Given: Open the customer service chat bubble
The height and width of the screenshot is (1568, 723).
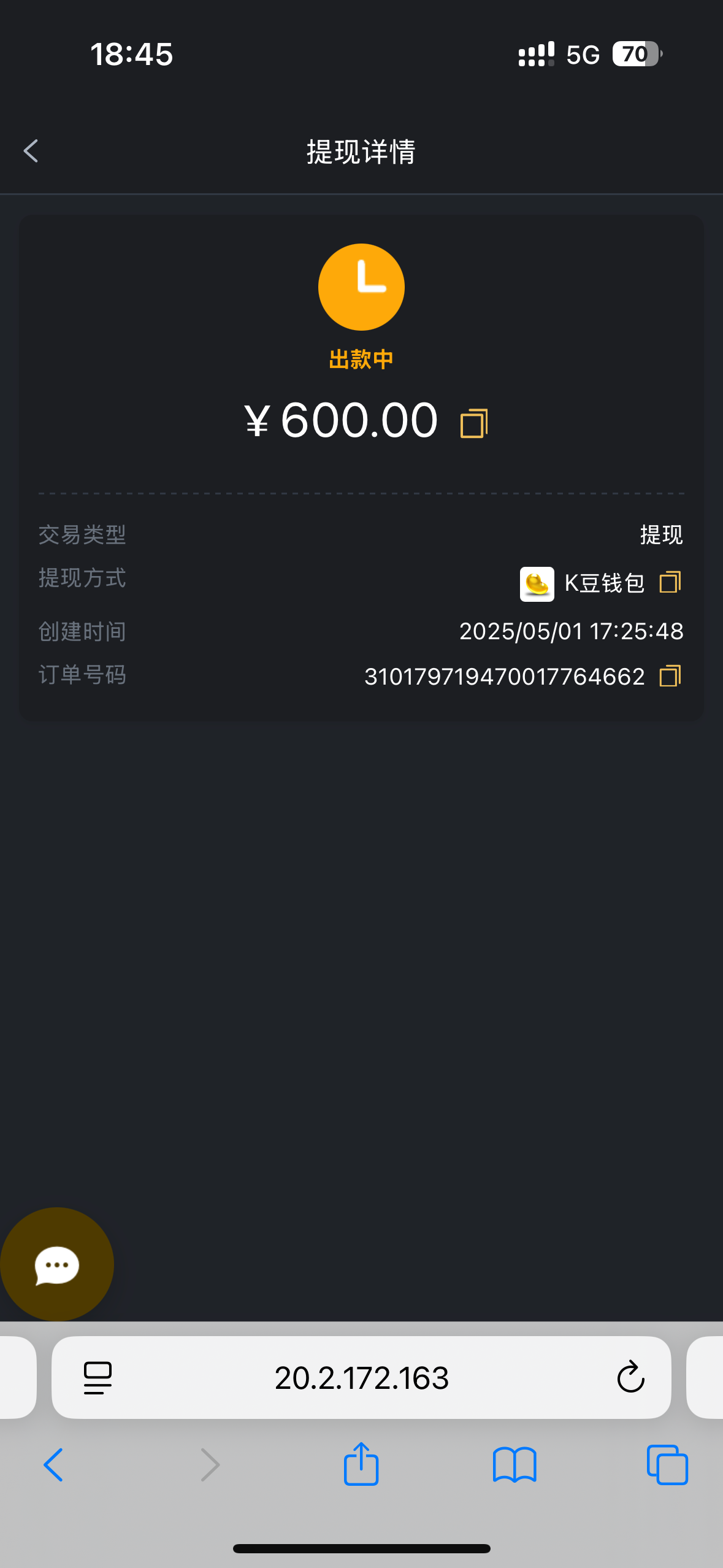Looking at the screenshot, I should coord(57,1264).
